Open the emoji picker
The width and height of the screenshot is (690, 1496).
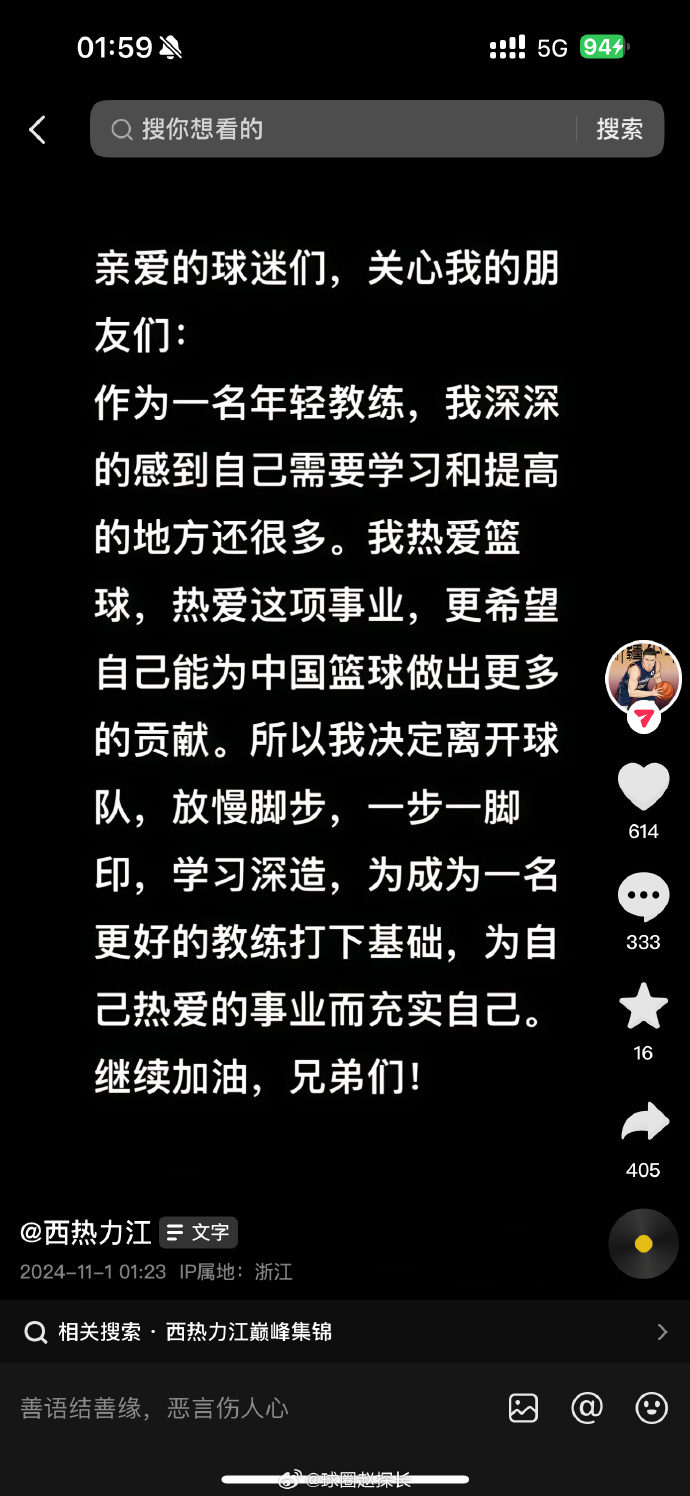click(651, 1408)
